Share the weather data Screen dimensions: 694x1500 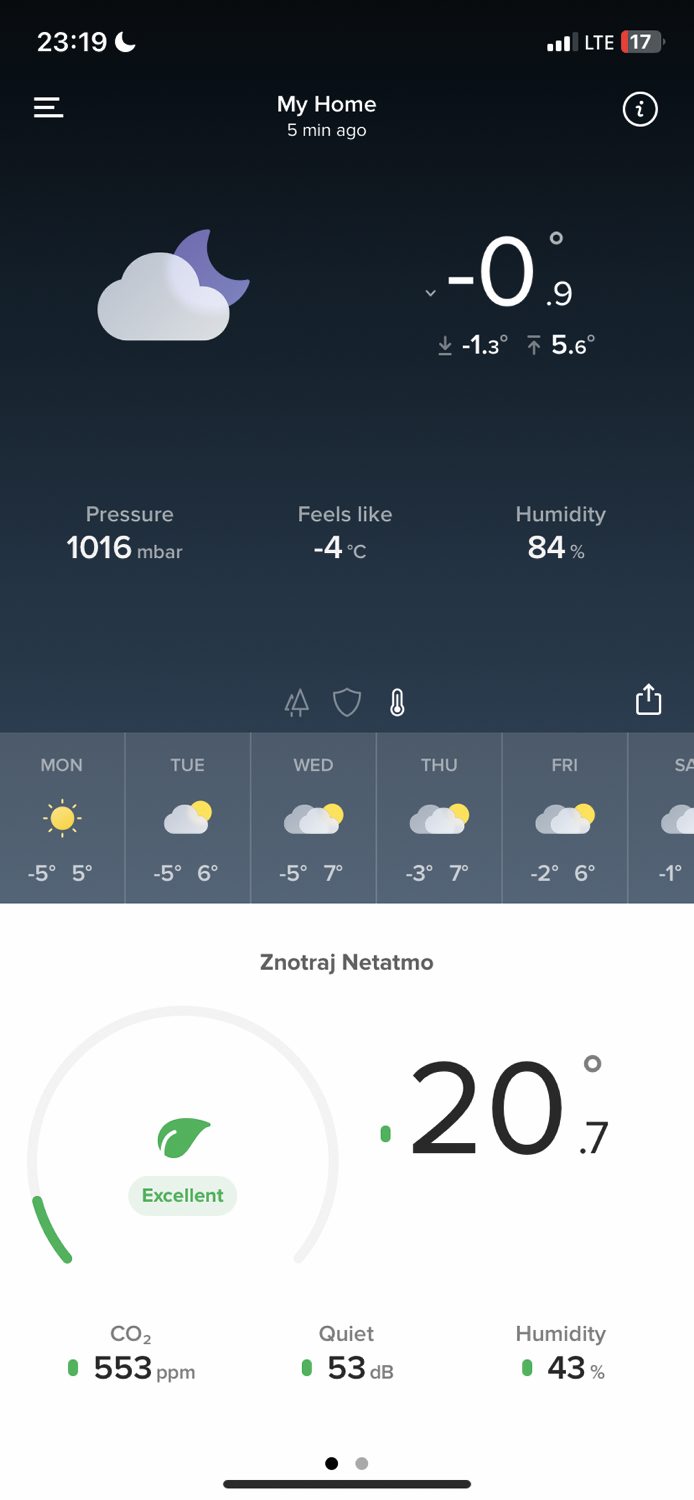tap(649, 699)
